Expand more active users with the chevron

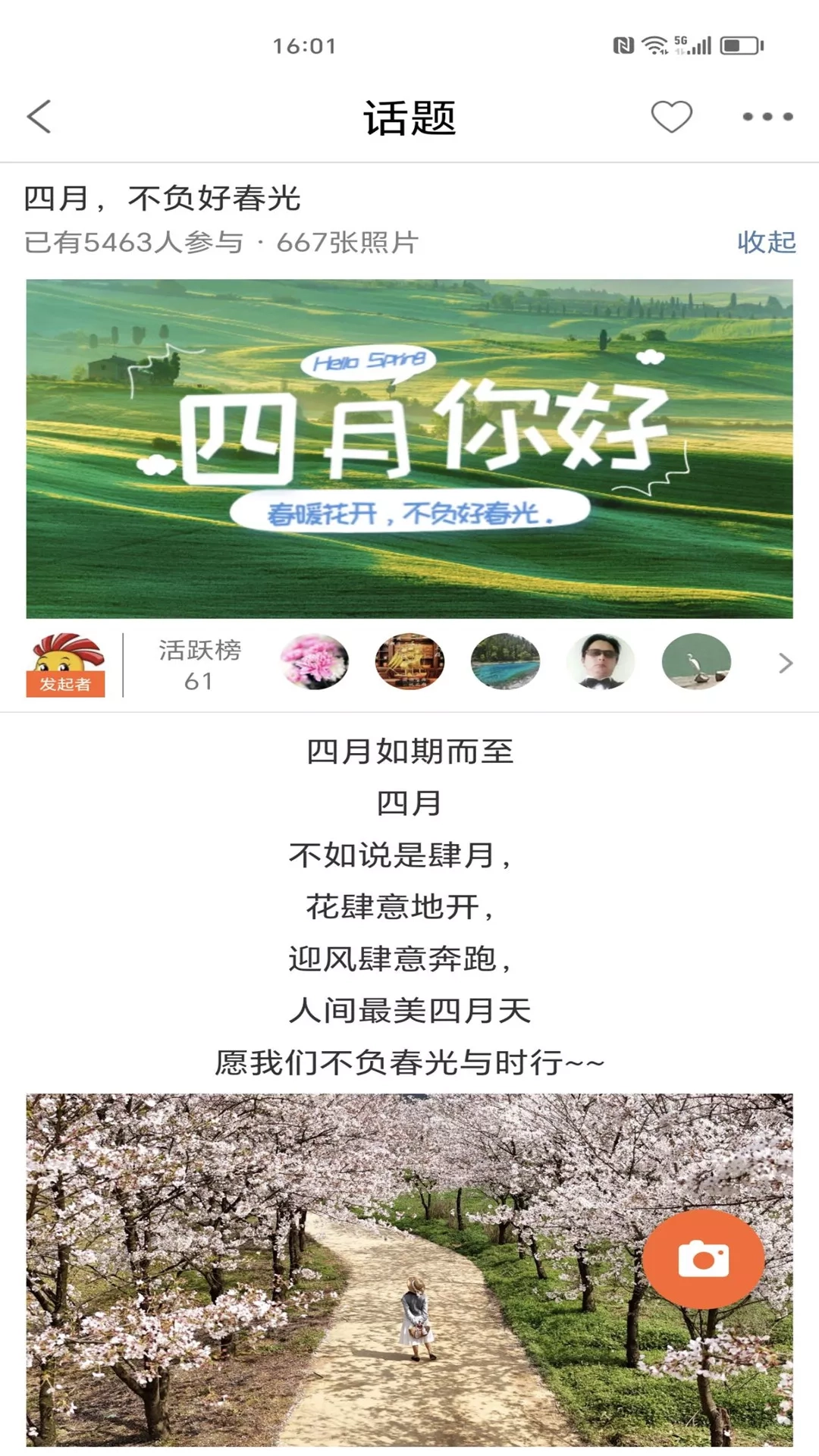coord(786,664)
